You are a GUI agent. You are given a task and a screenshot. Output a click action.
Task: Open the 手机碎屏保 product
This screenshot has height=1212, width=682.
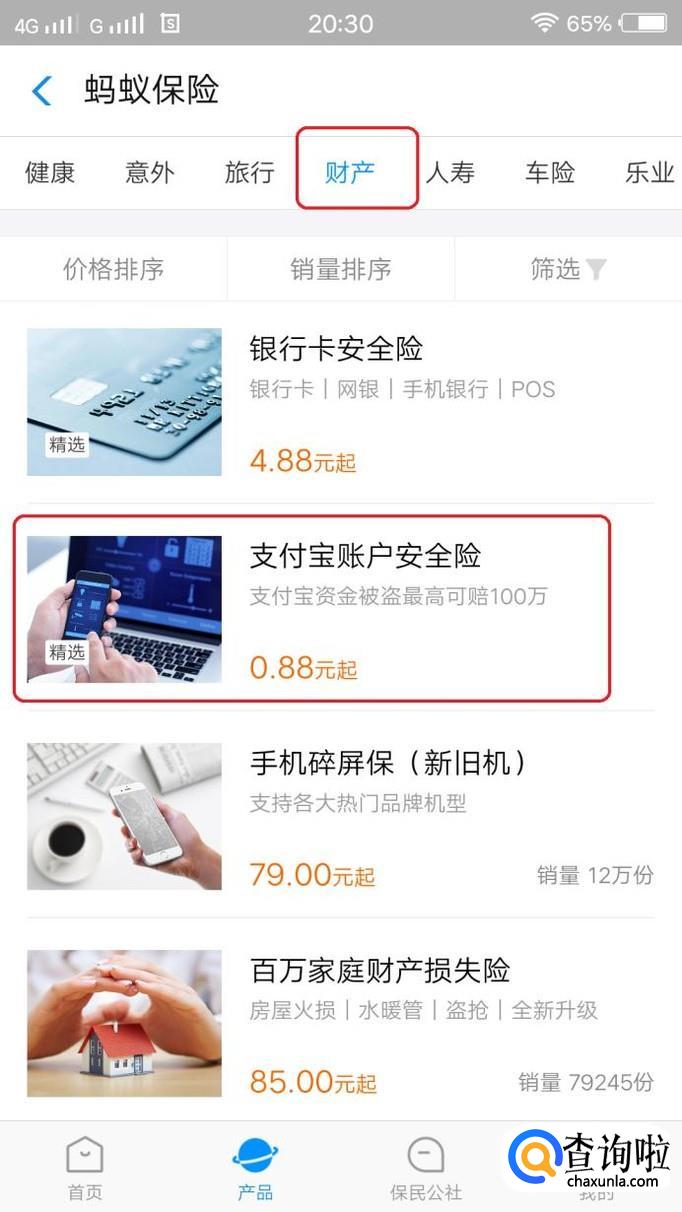pyautogui.click(x=341, y=815)
